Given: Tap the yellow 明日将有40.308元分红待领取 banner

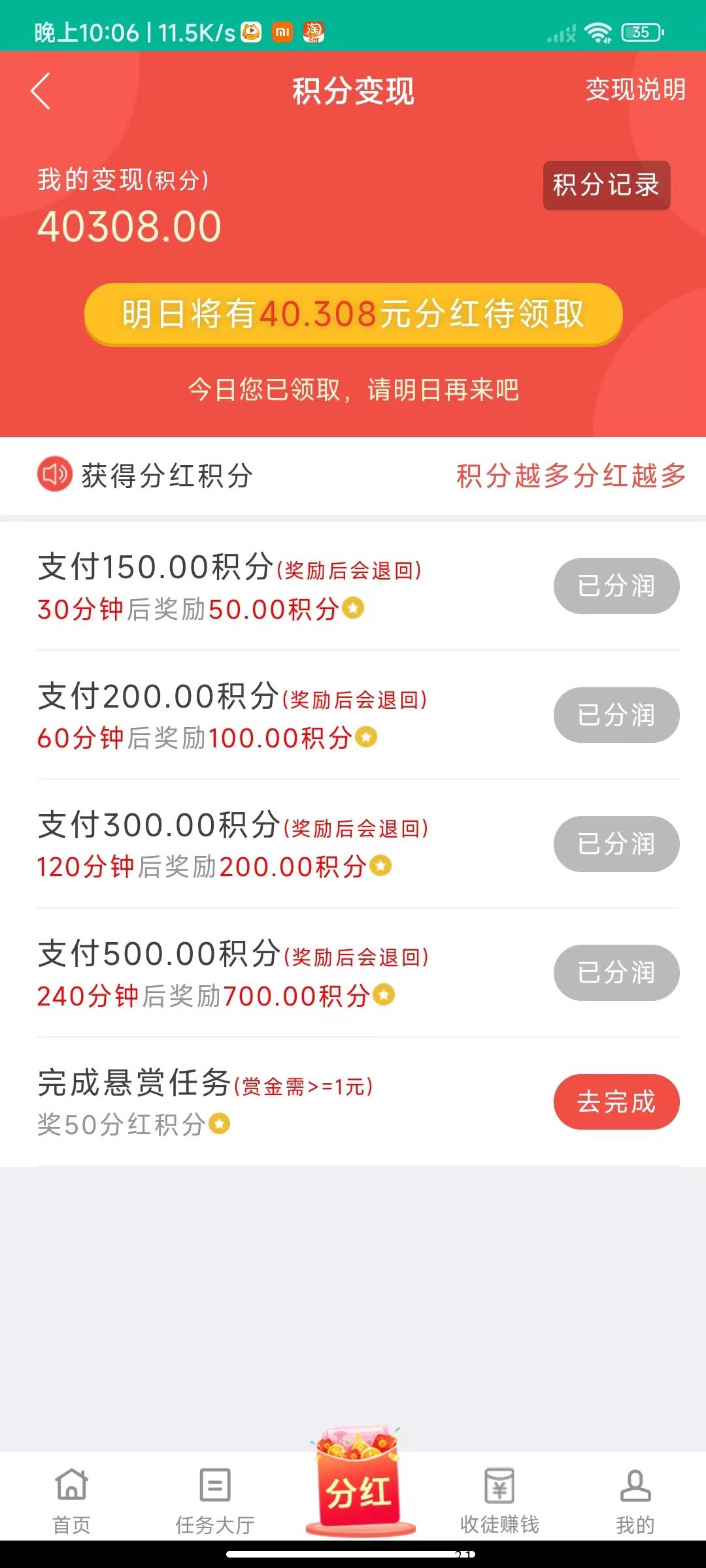Looking at the screenshot, I should pyautogui.click(x=353, y=314).
